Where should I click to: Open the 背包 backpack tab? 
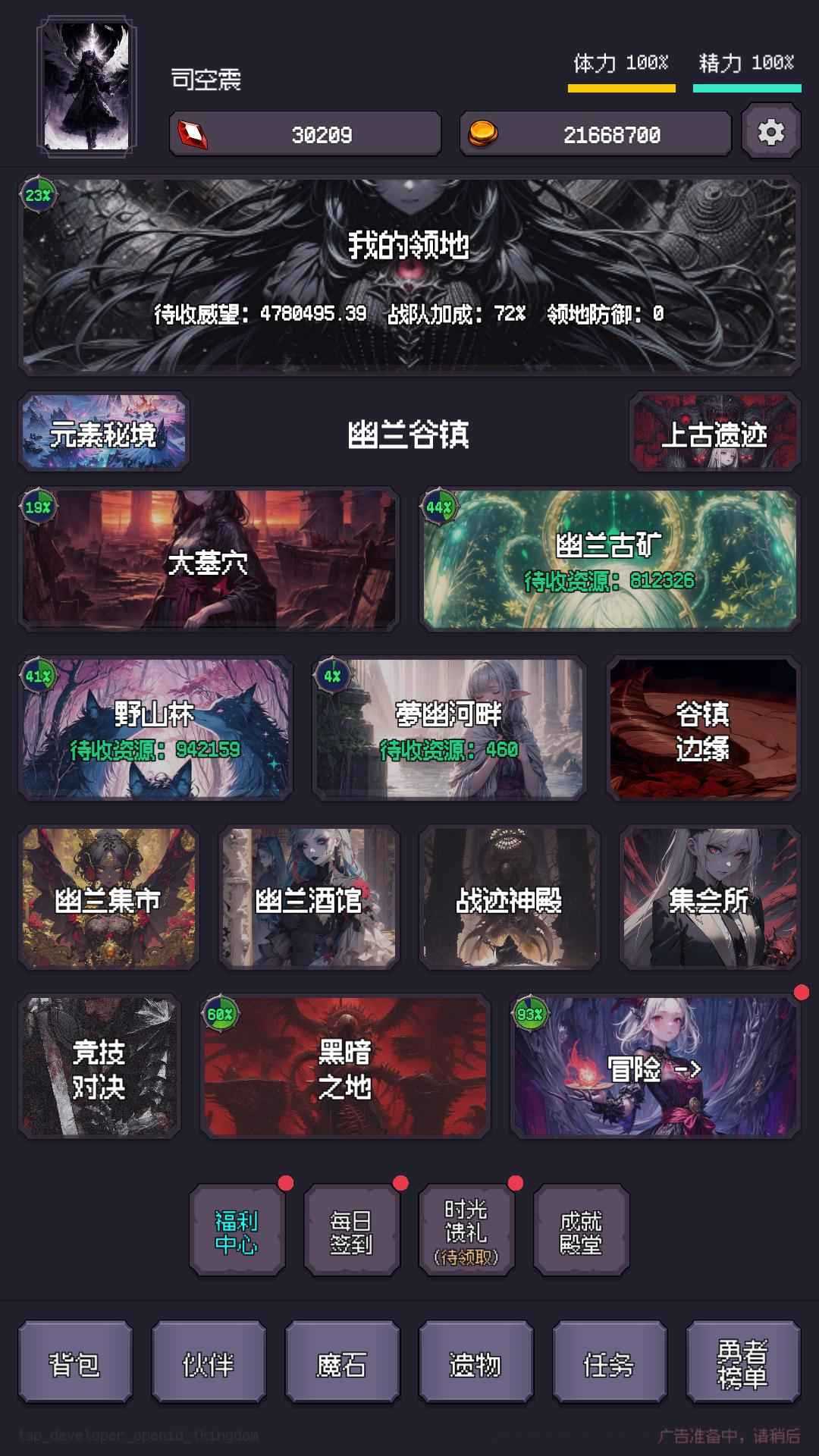click(75, 1364)
